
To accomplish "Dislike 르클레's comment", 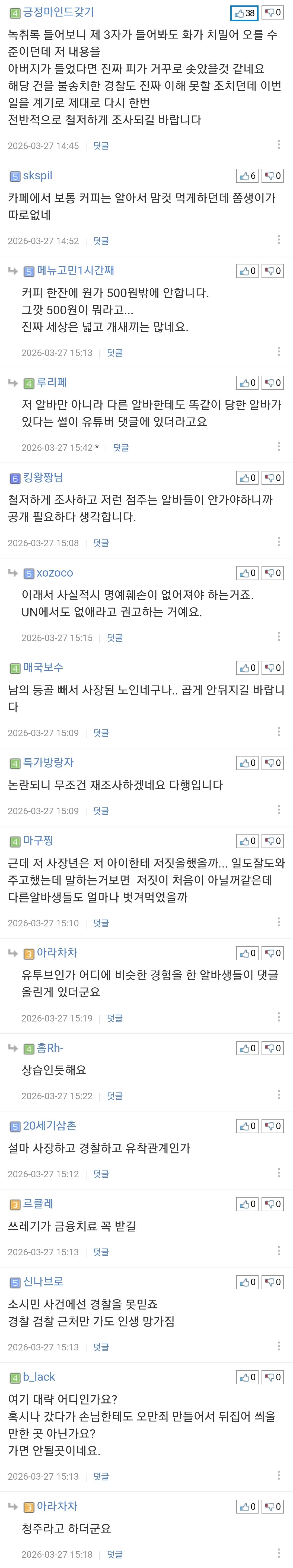I will pyautogui.click(x=273, y=1204).
